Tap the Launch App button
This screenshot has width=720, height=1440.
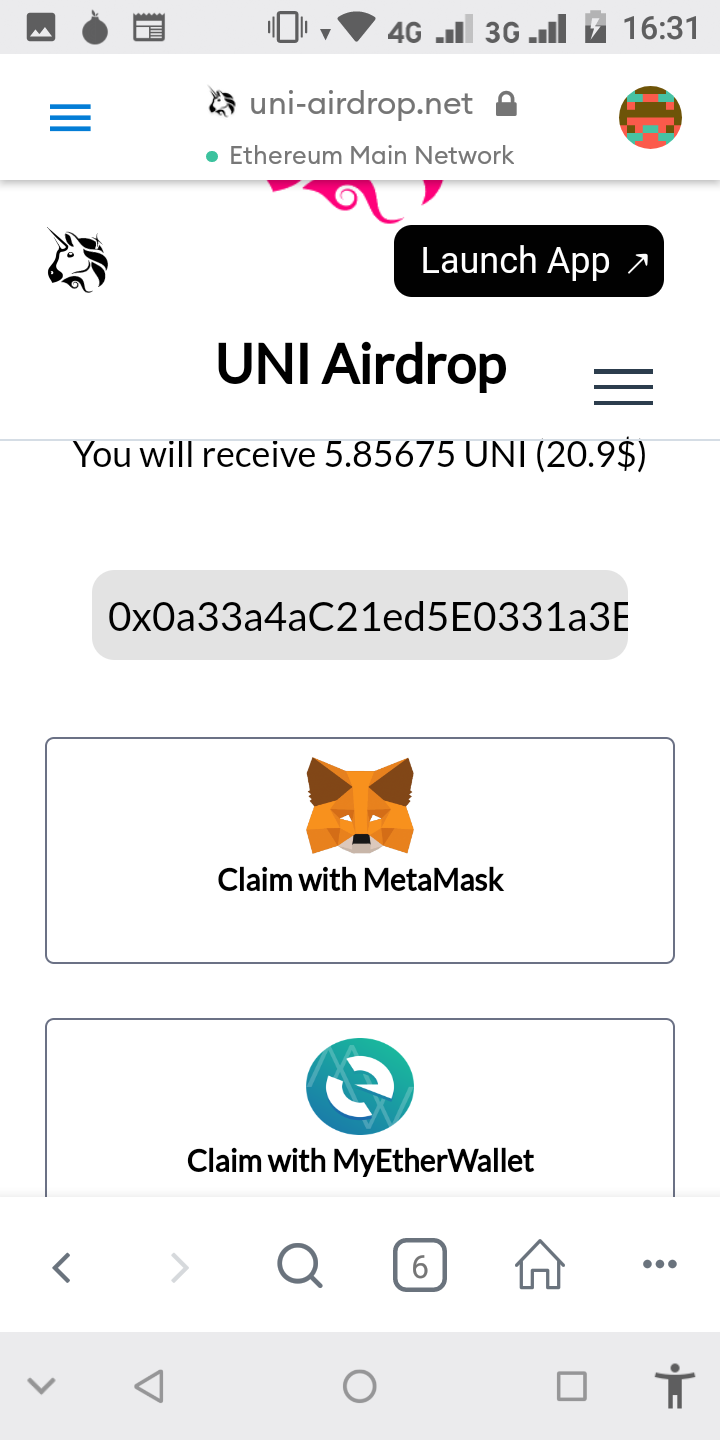[528, 261]
